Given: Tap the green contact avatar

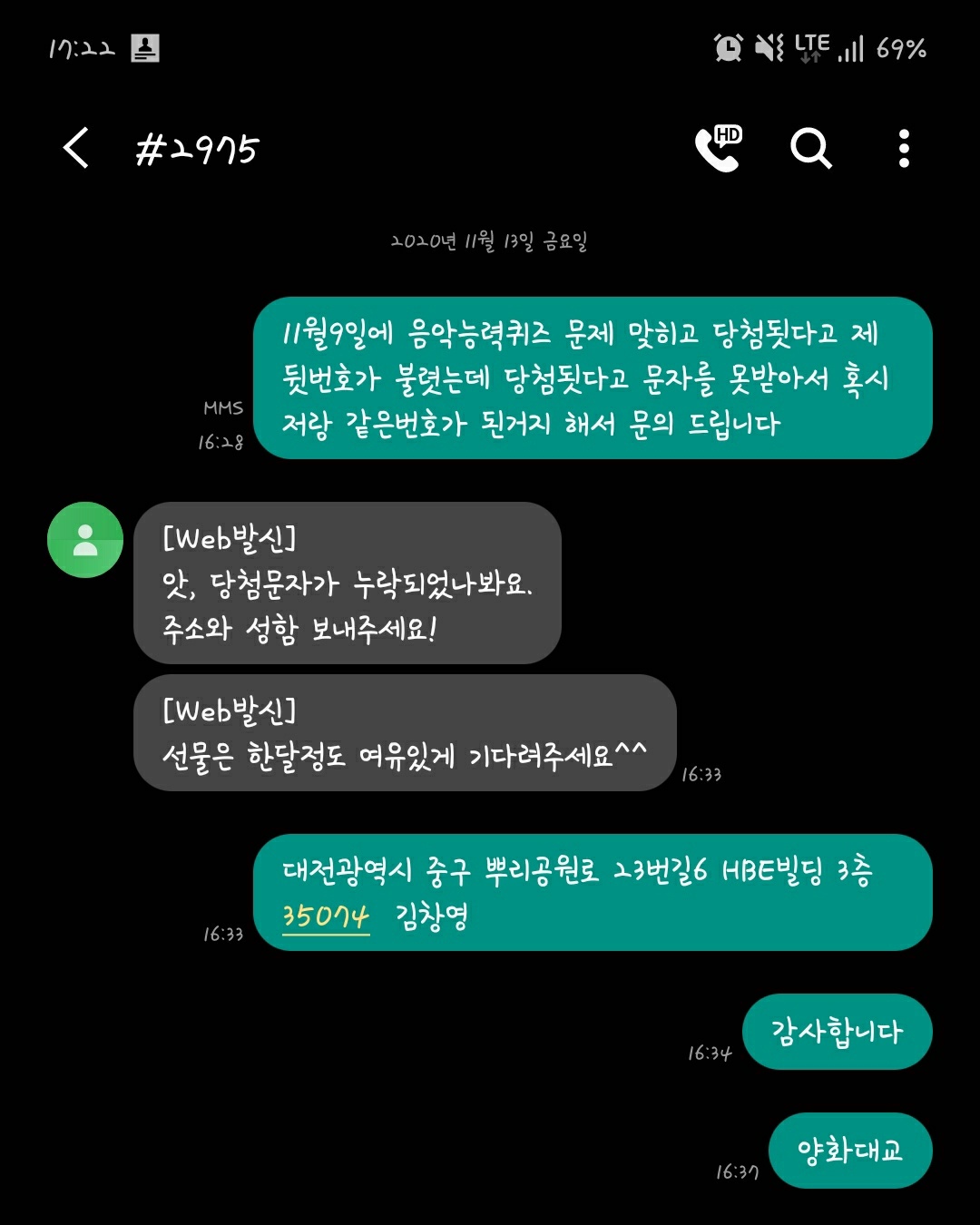Looking at the screenshot, I should tap(85, 540).
